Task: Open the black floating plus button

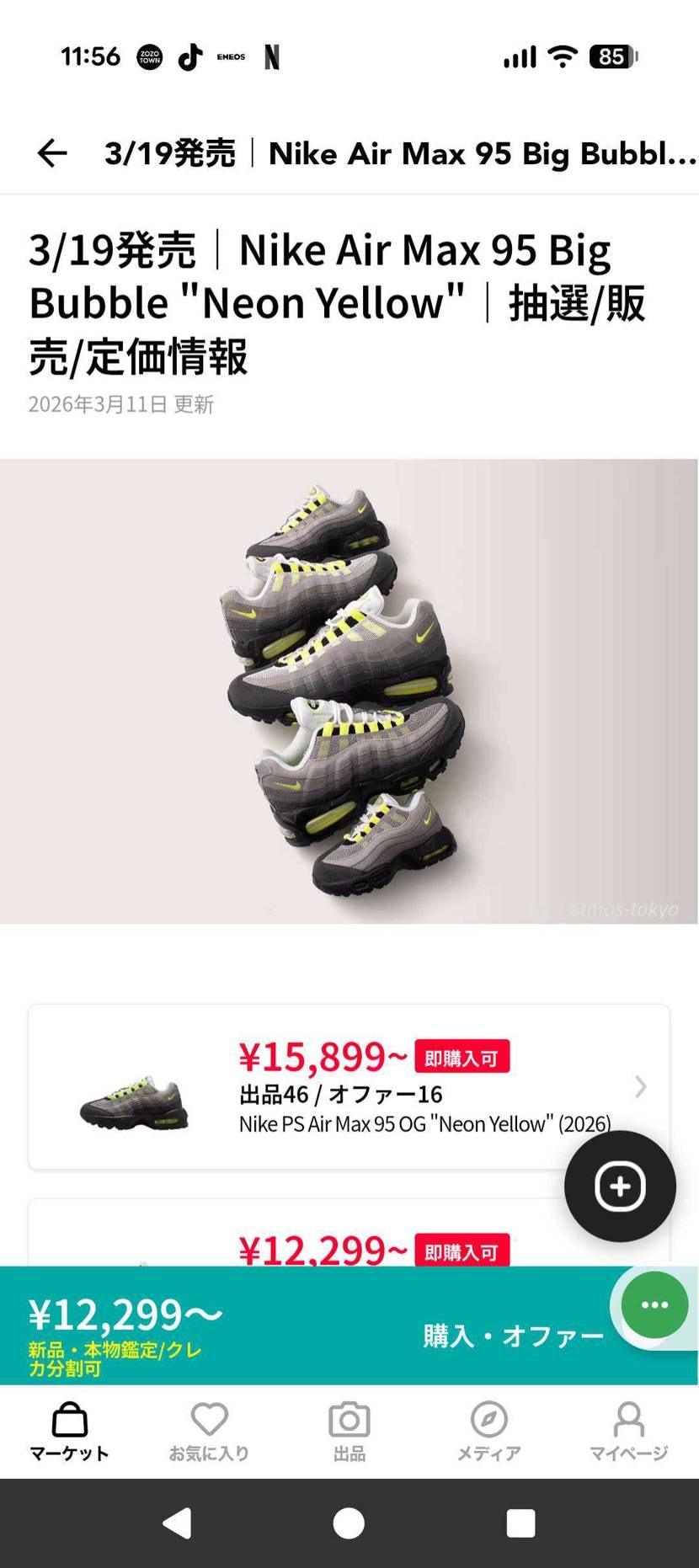Action: click(620, 1186)
